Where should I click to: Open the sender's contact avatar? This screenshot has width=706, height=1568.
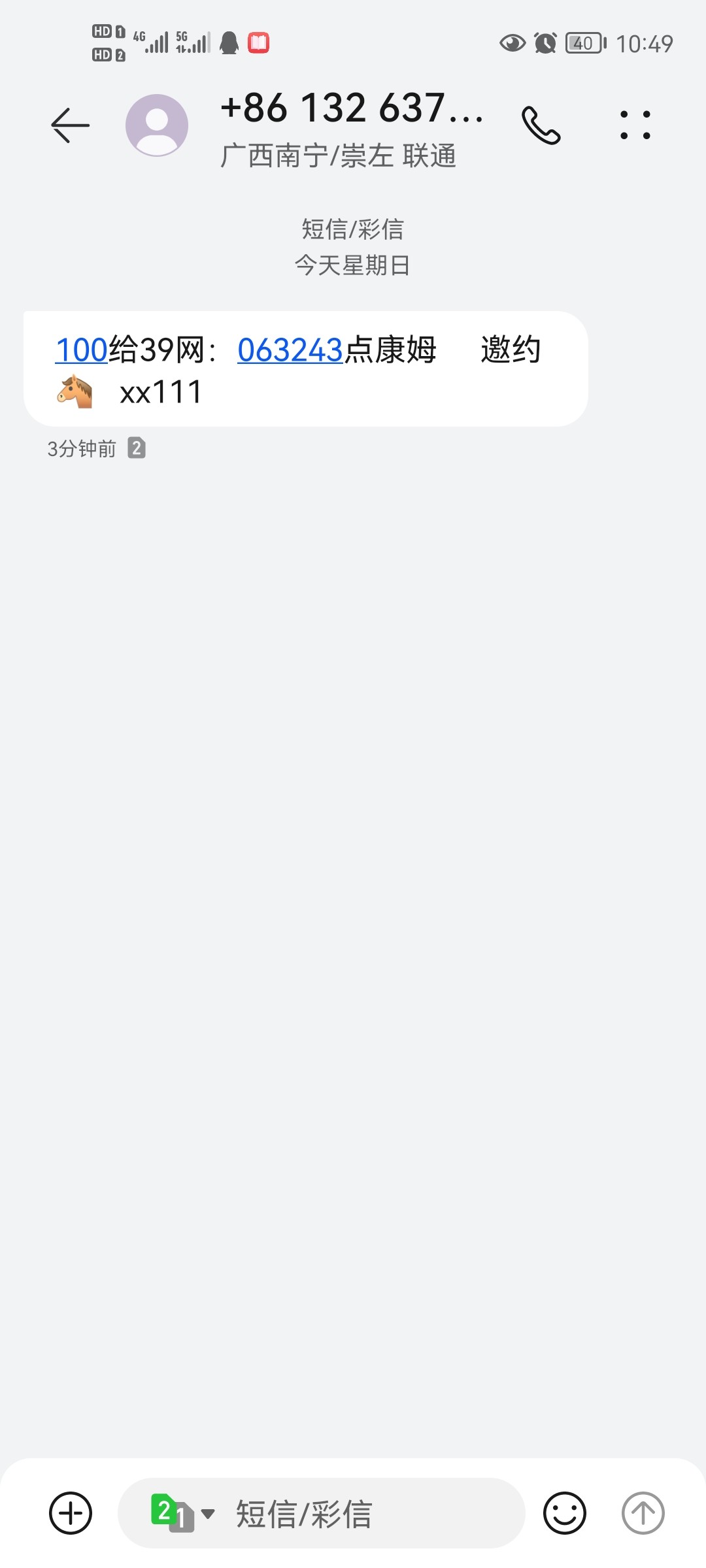tap(157, 125)
